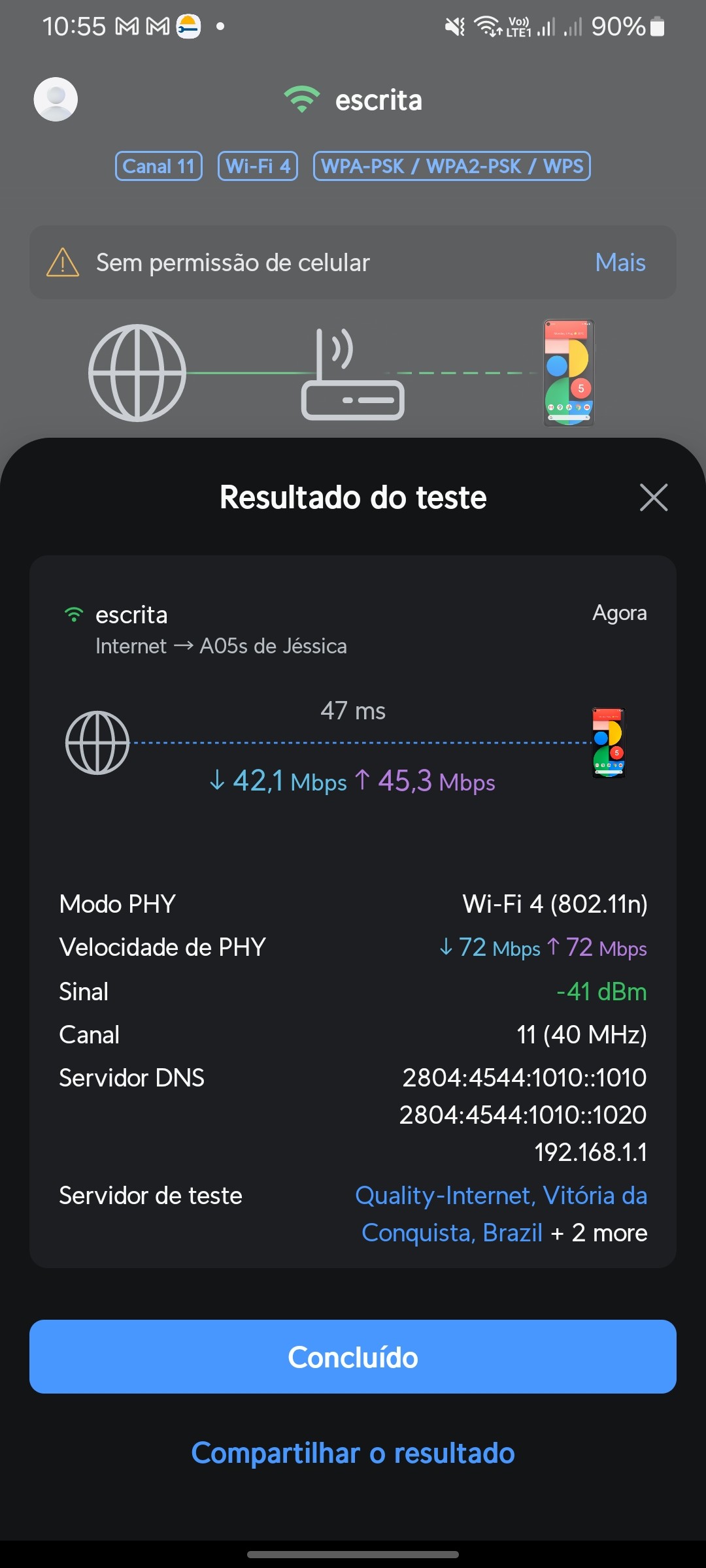
Task: Tap the Concluído button
Action: point(353,1357)
